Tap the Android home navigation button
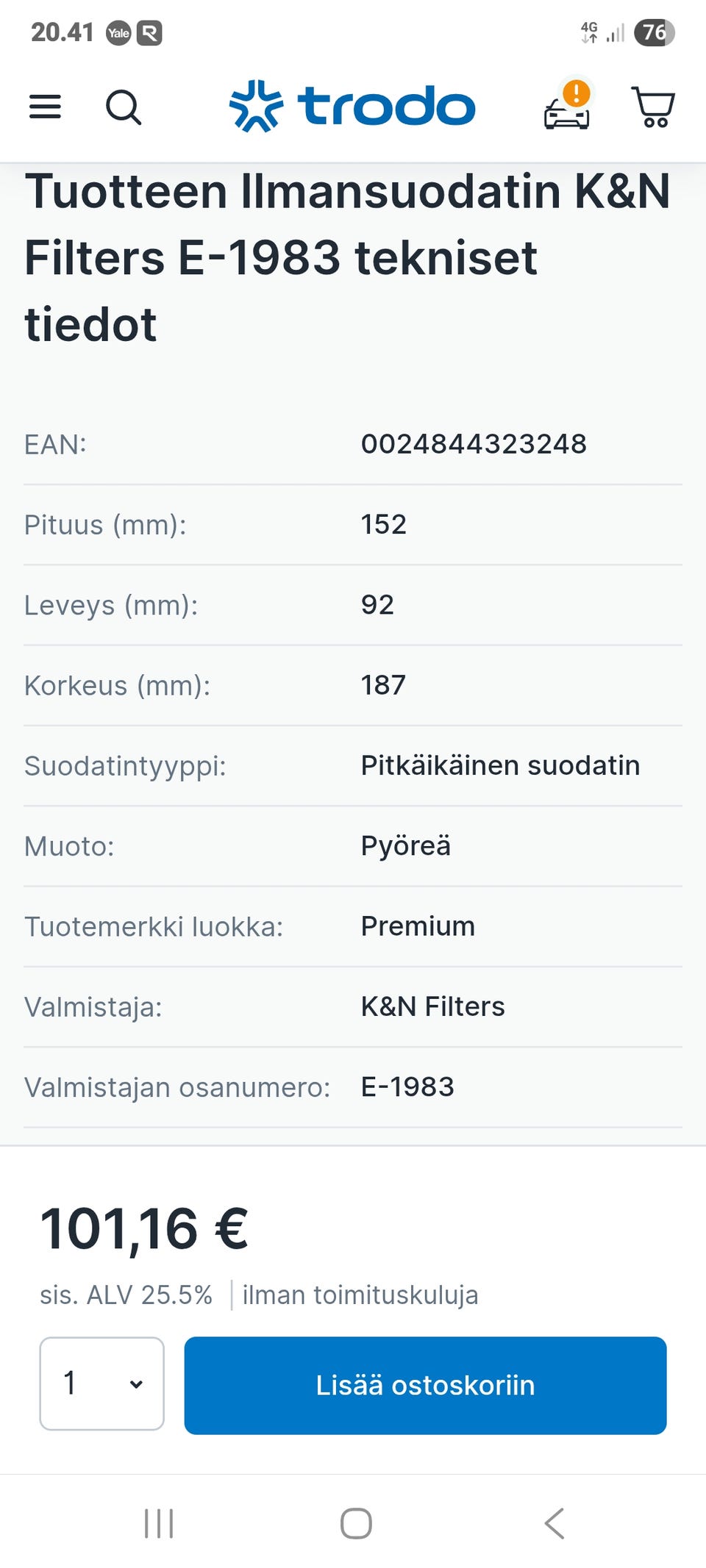Viewport: 706px width, 1568px height. click(x=353, y=1523)
